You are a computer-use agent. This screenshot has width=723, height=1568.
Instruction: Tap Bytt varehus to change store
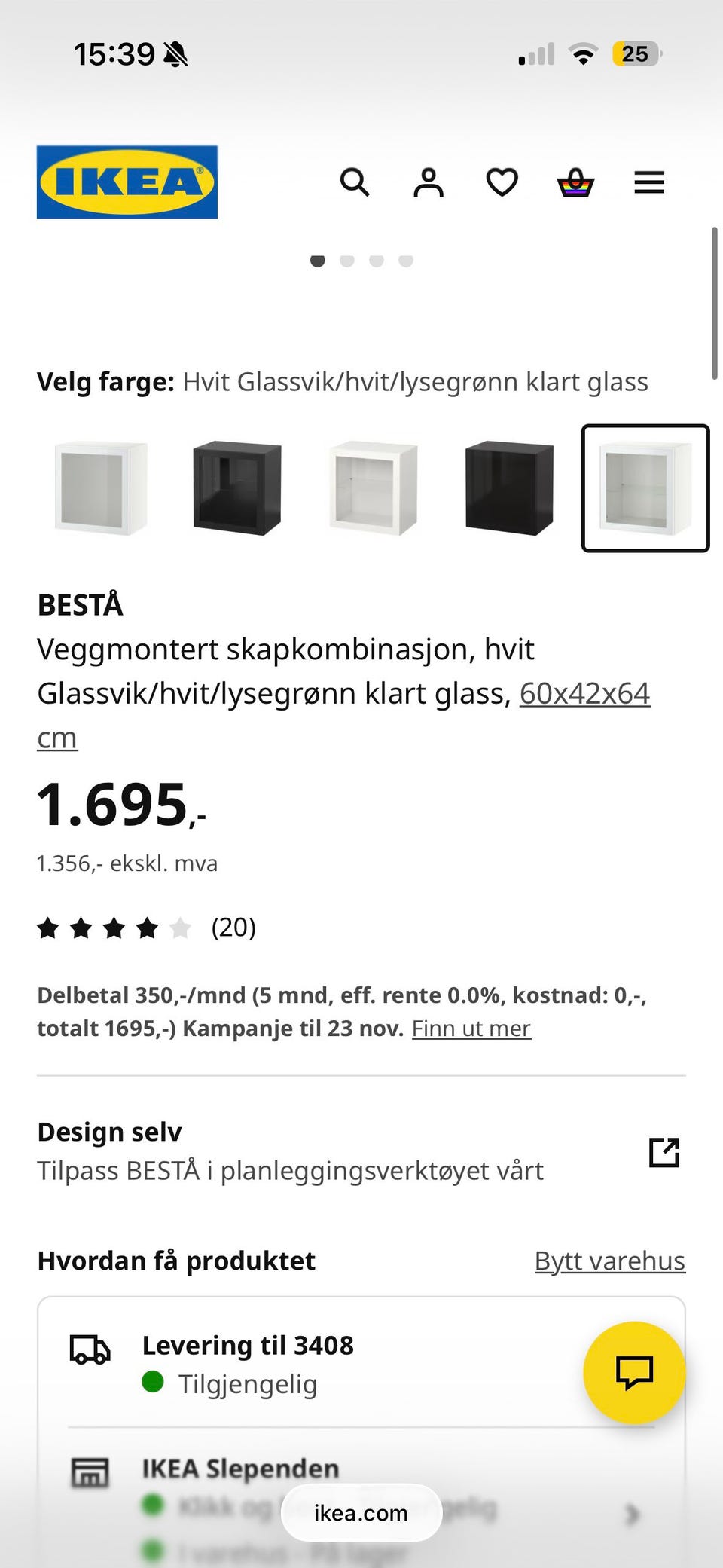[x=609, y=1261]
